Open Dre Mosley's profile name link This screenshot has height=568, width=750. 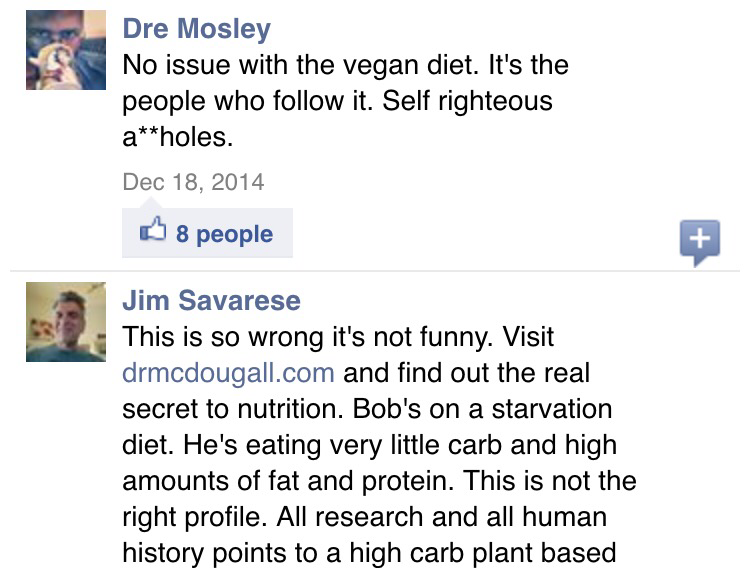pos(196,29)
